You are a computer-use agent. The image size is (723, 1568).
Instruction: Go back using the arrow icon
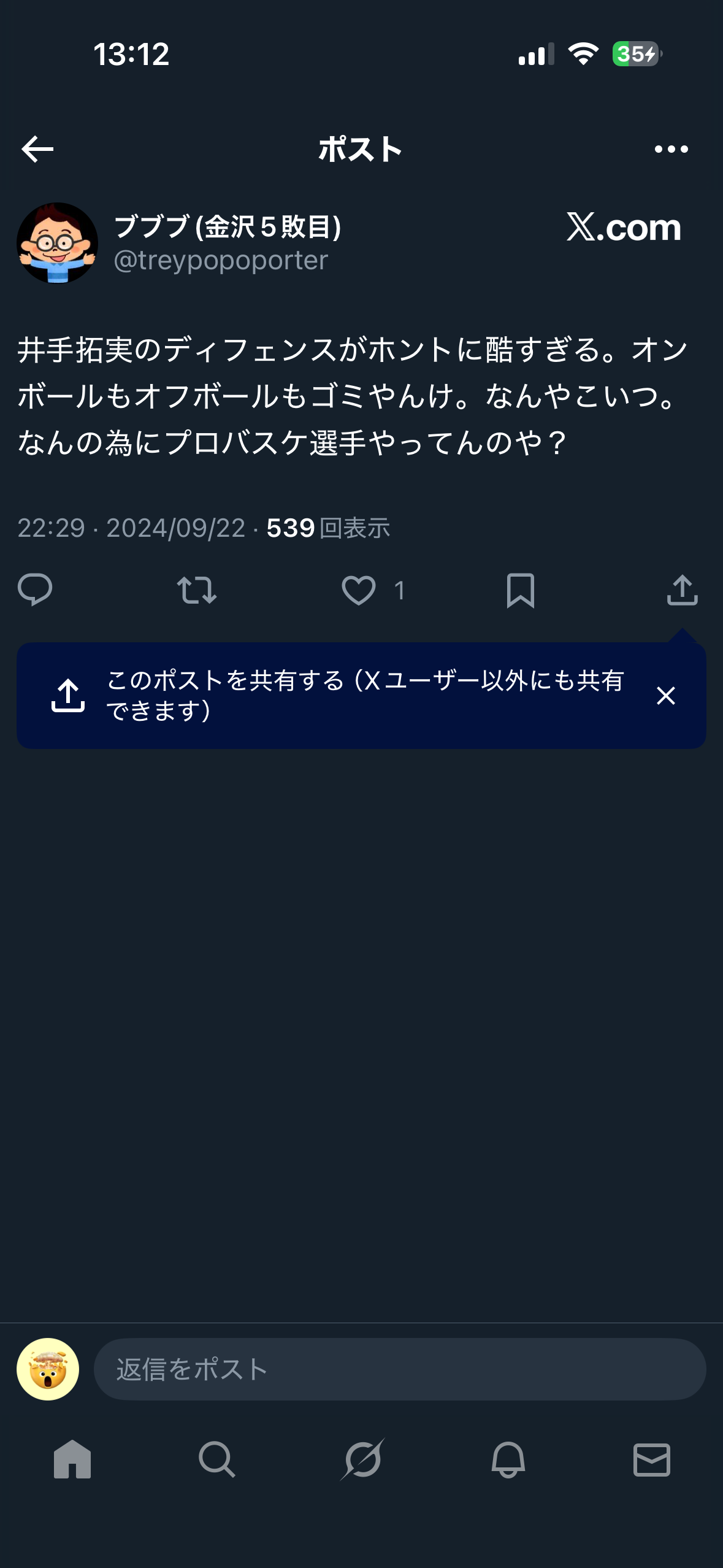[x=37, y=149]
